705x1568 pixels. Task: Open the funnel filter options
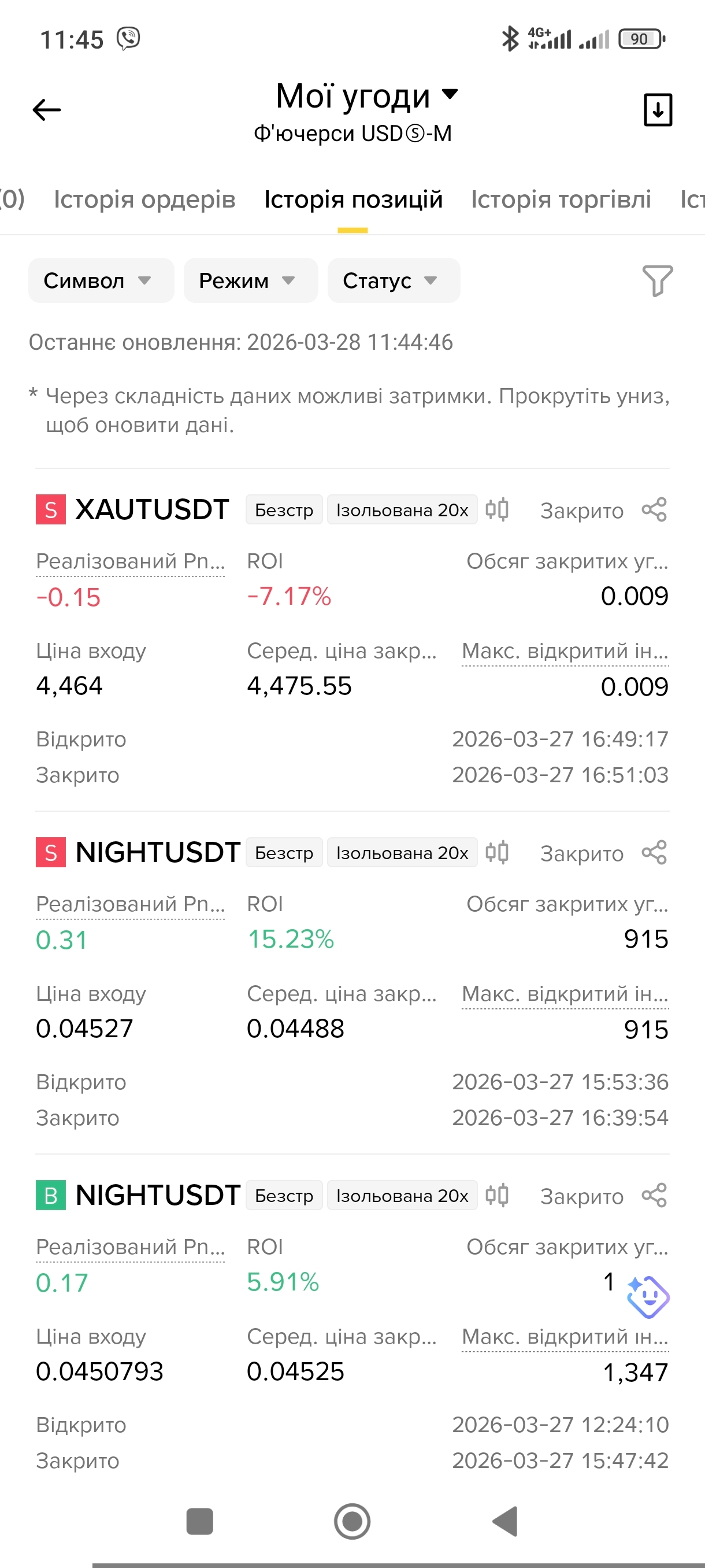(657, 280)
